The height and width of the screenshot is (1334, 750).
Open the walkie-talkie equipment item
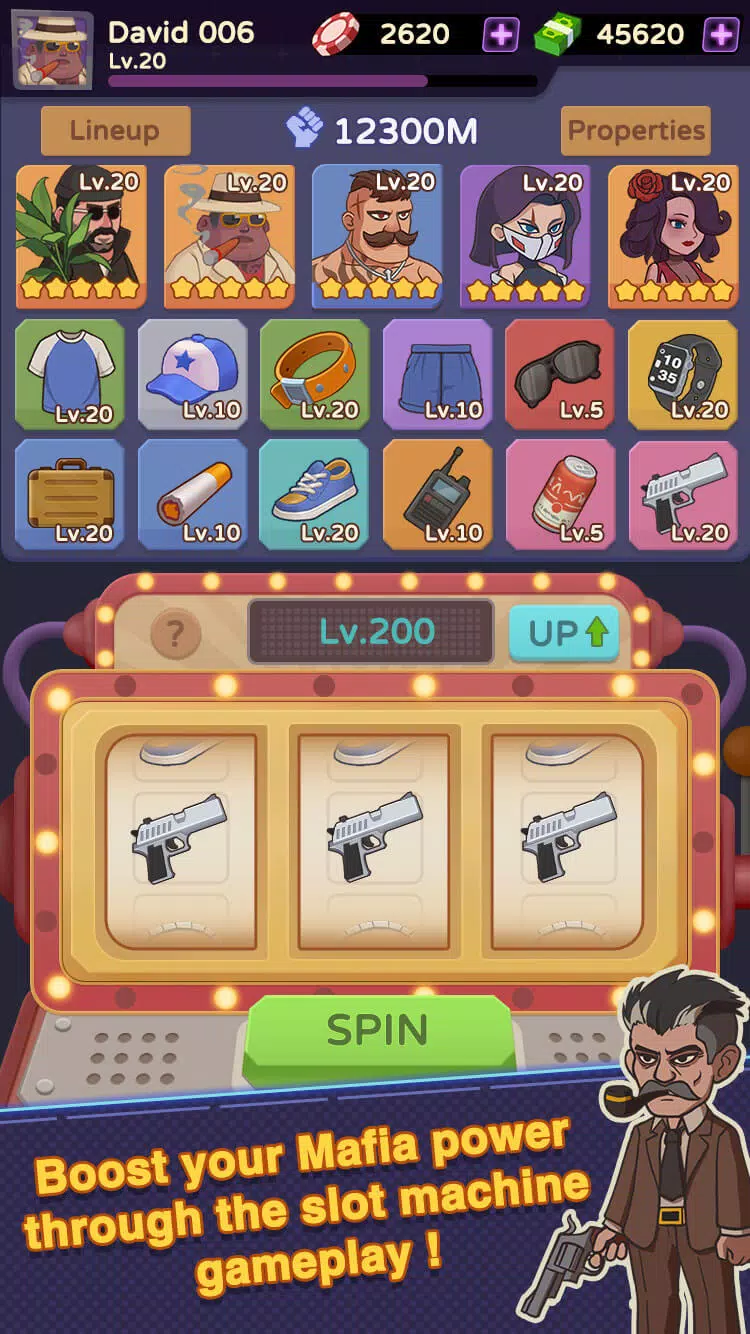437,494
